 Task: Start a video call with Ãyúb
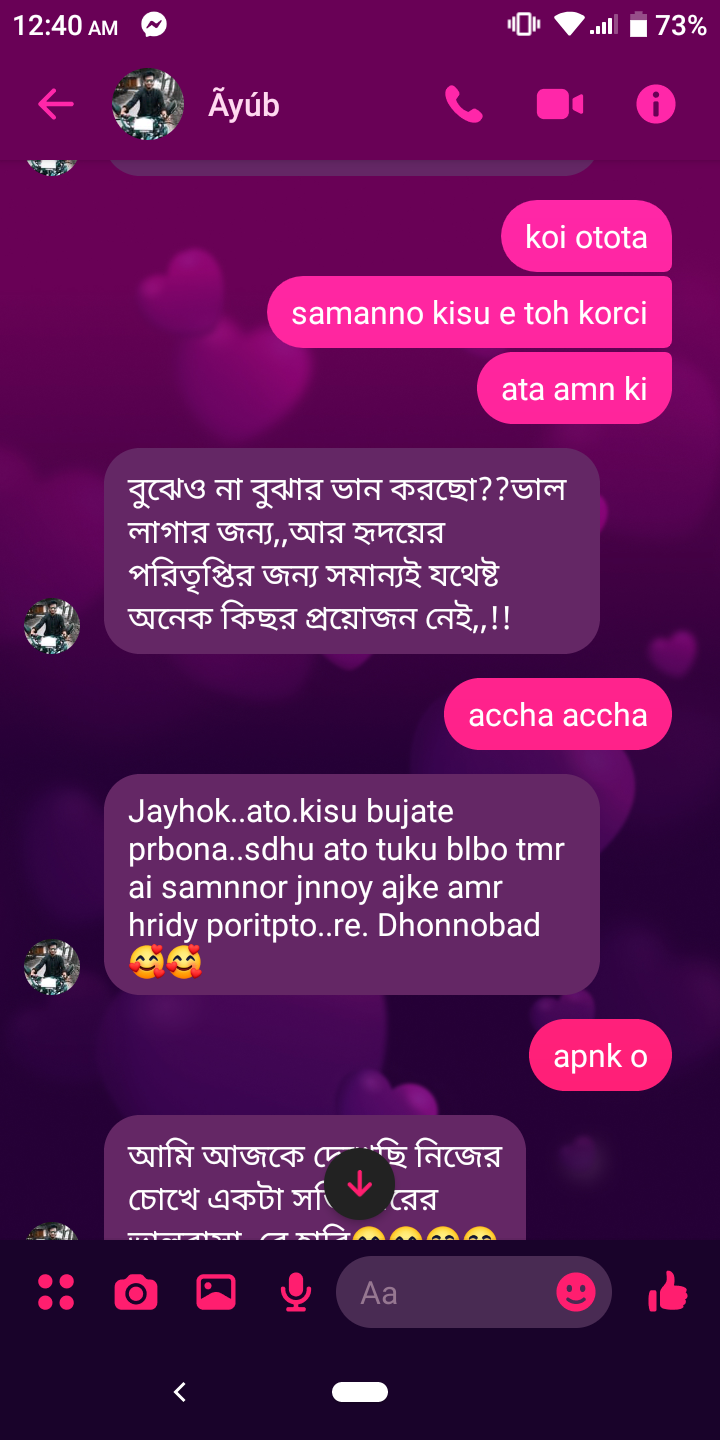[560, 104]
